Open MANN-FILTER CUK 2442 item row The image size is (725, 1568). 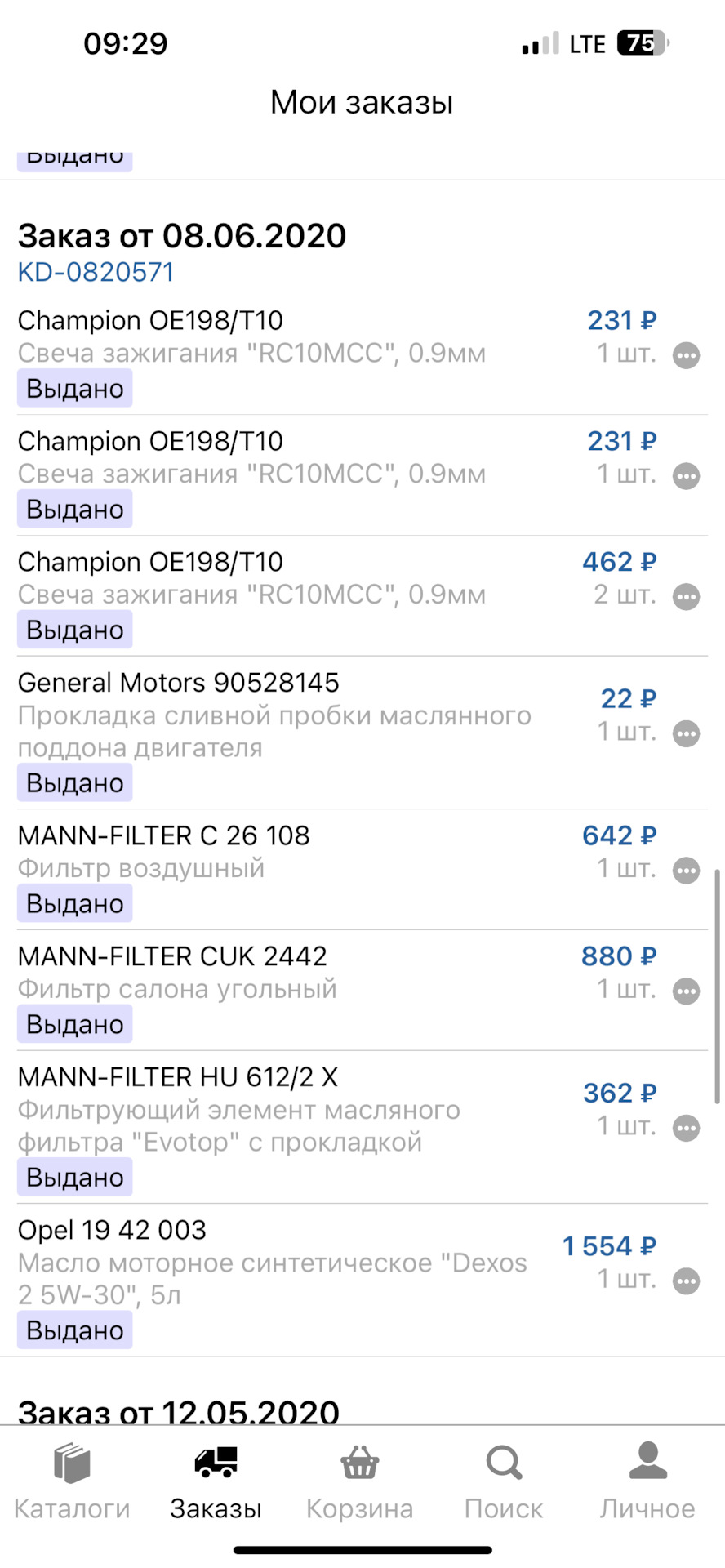tap(362, 991)
